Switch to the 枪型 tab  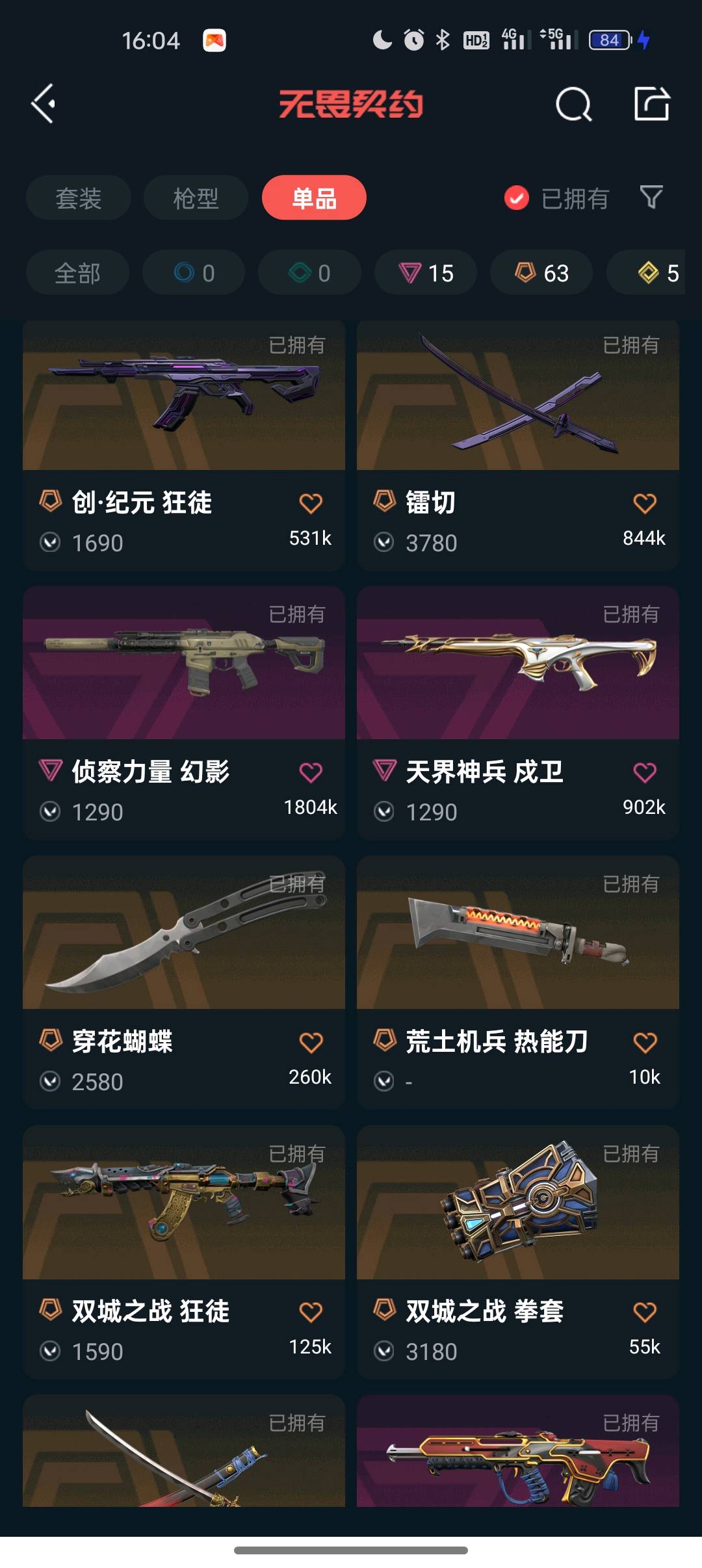[x=196, y=198]
